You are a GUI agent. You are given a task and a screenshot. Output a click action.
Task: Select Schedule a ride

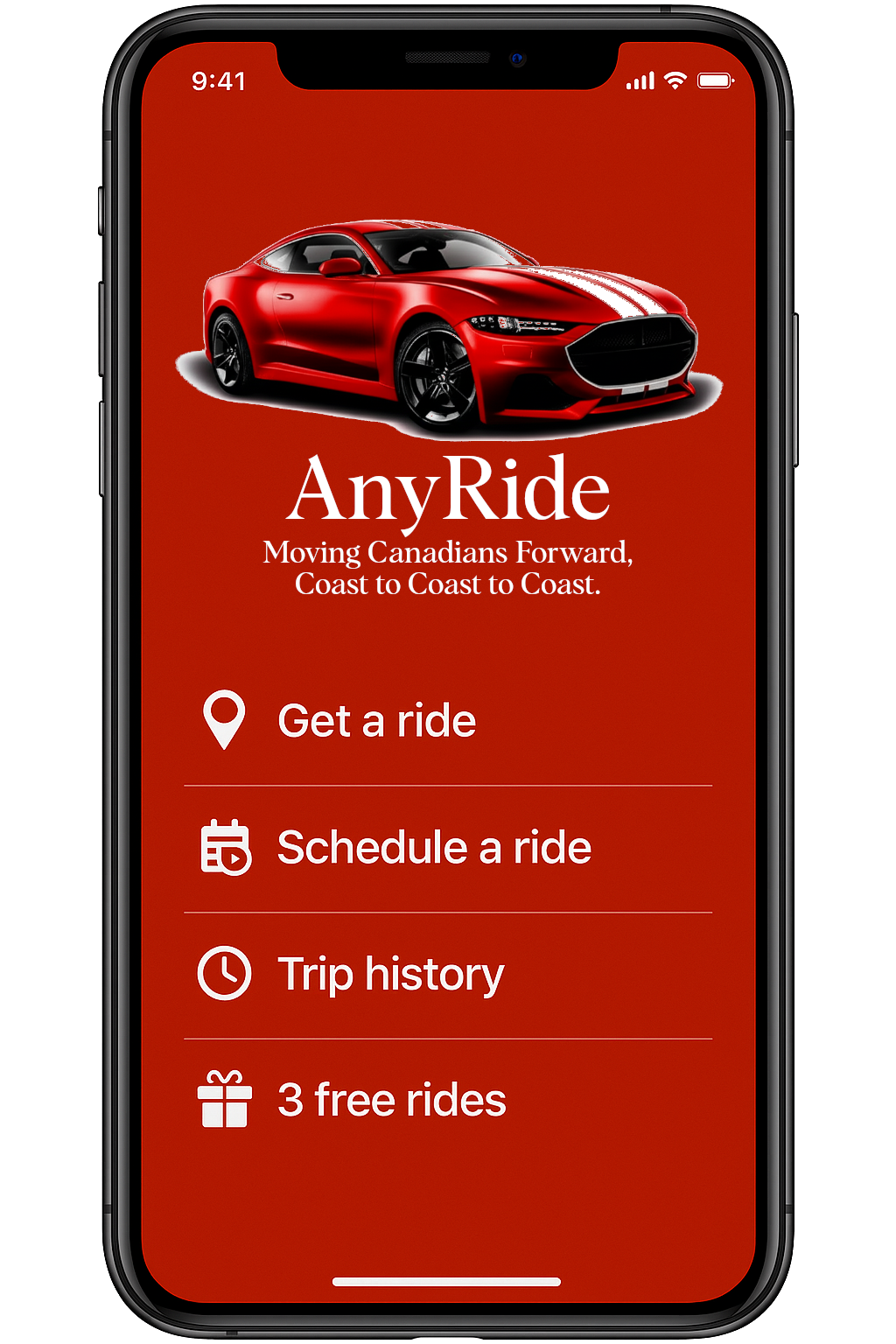433,848
